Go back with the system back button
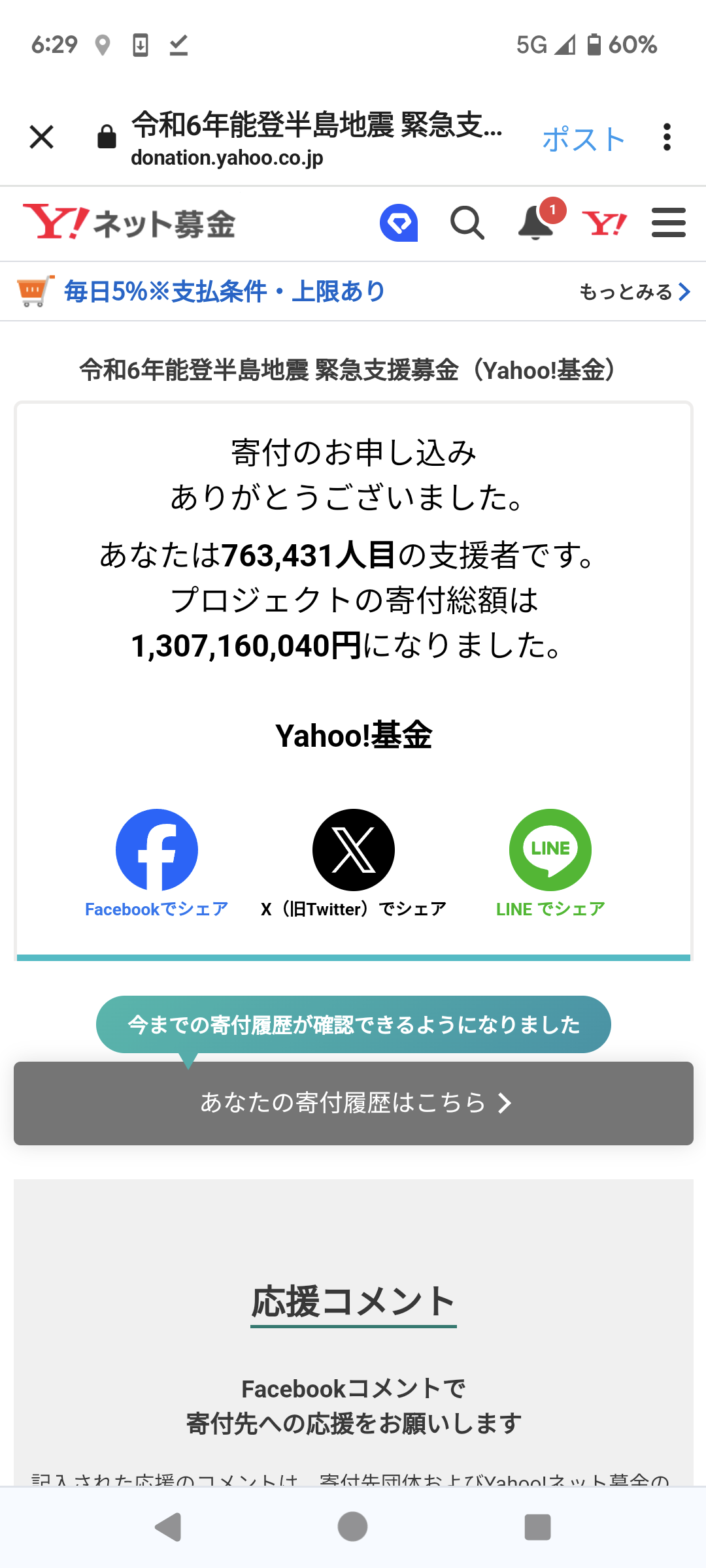 tap(168, 1527)
